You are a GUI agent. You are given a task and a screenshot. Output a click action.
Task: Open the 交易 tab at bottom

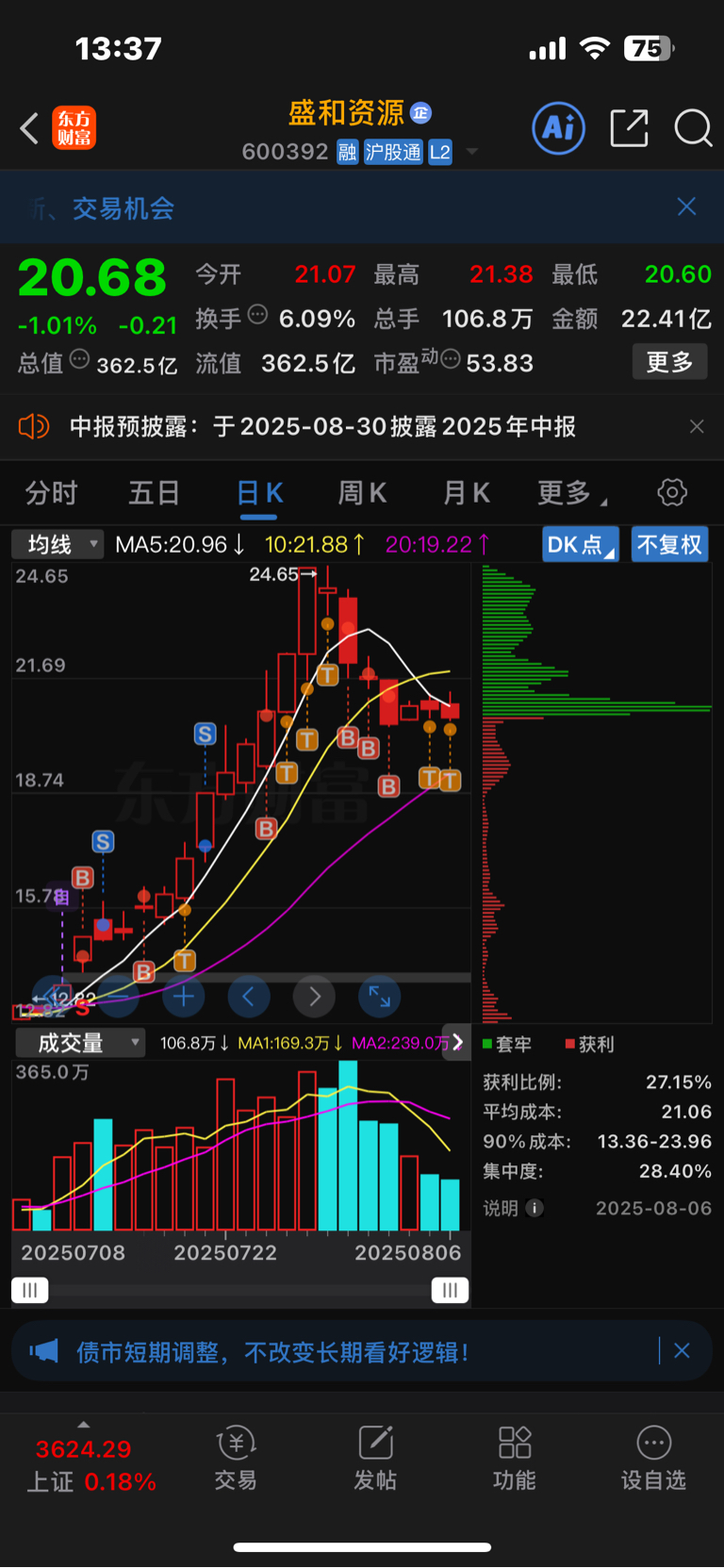tap(236, 1458)
